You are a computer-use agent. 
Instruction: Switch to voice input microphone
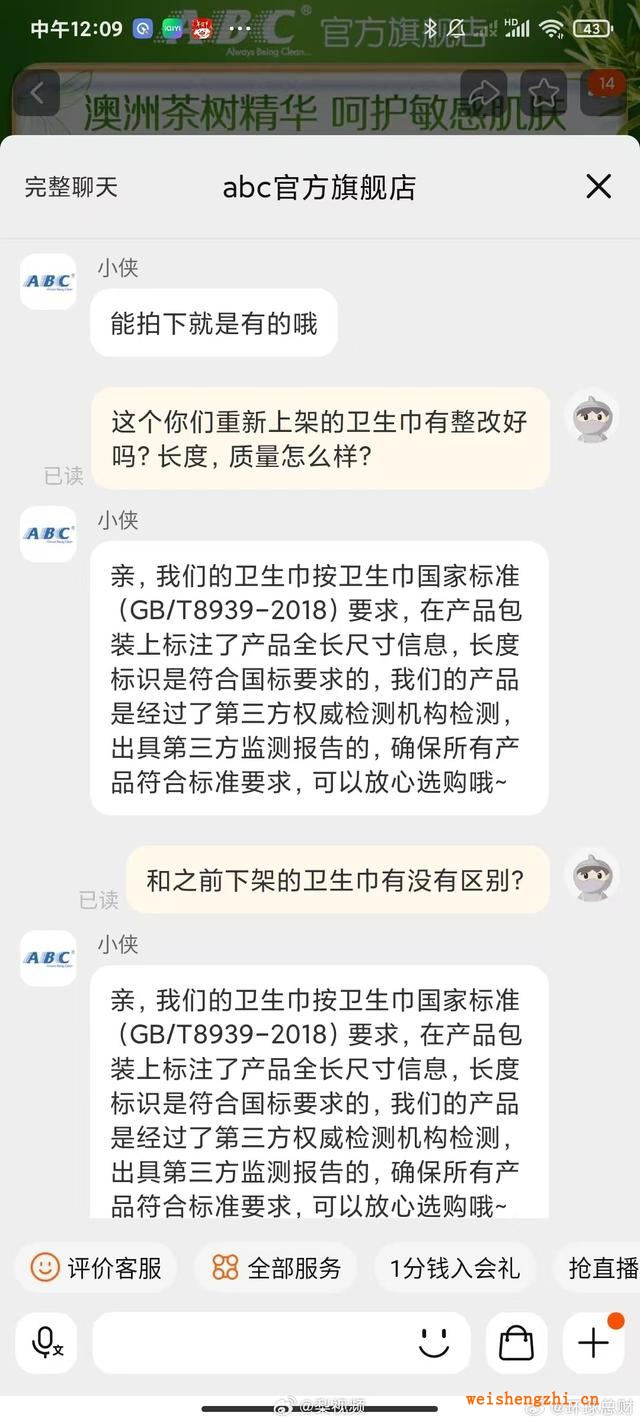46,1342
